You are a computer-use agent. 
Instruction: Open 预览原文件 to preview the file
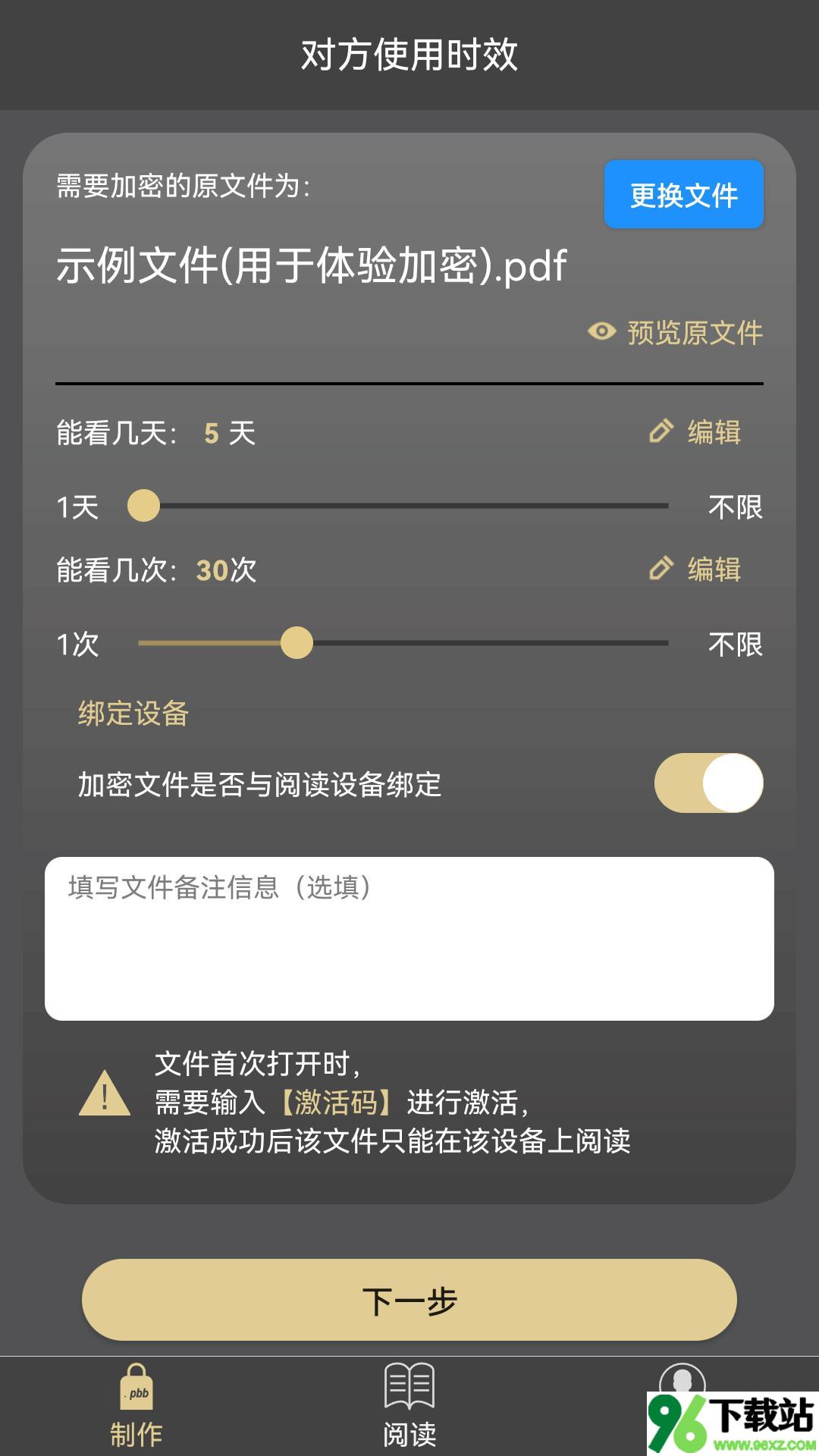[676, 332]
